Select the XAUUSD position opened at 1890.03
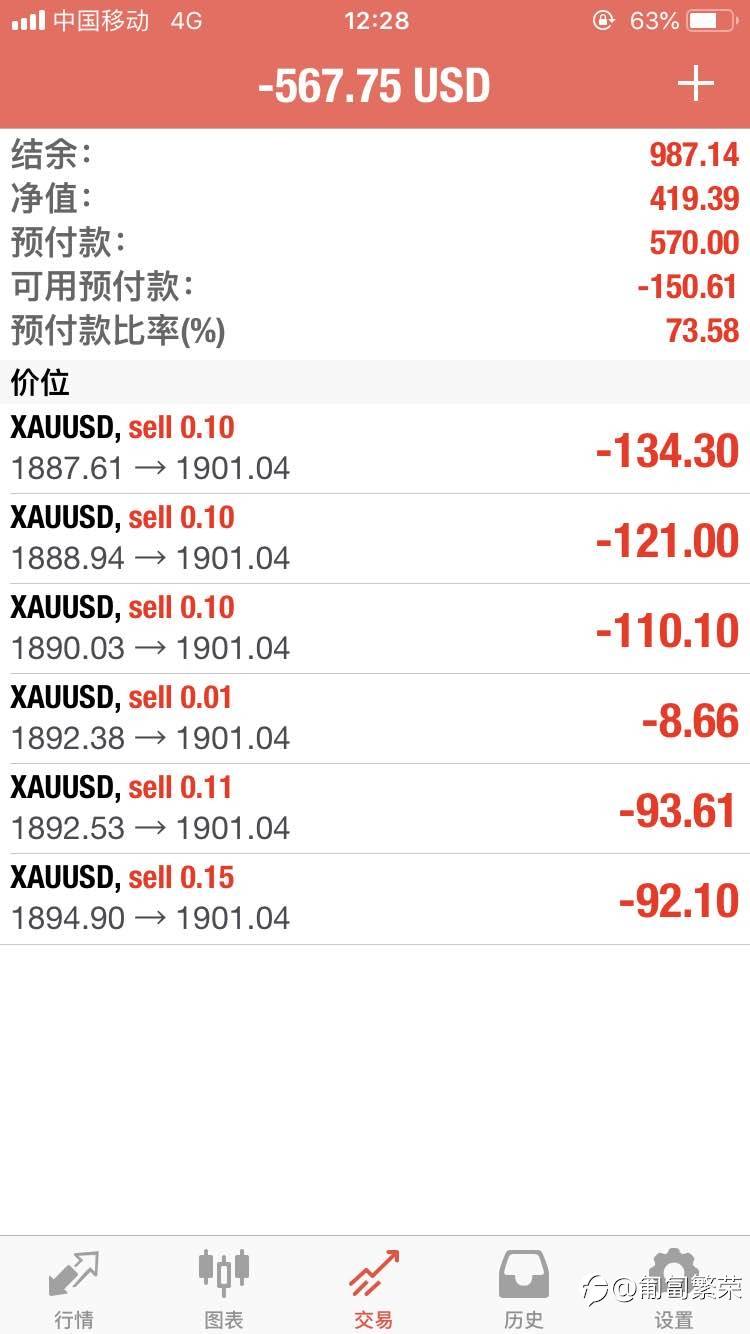The image size is (750, 1334). click(375, 629)
